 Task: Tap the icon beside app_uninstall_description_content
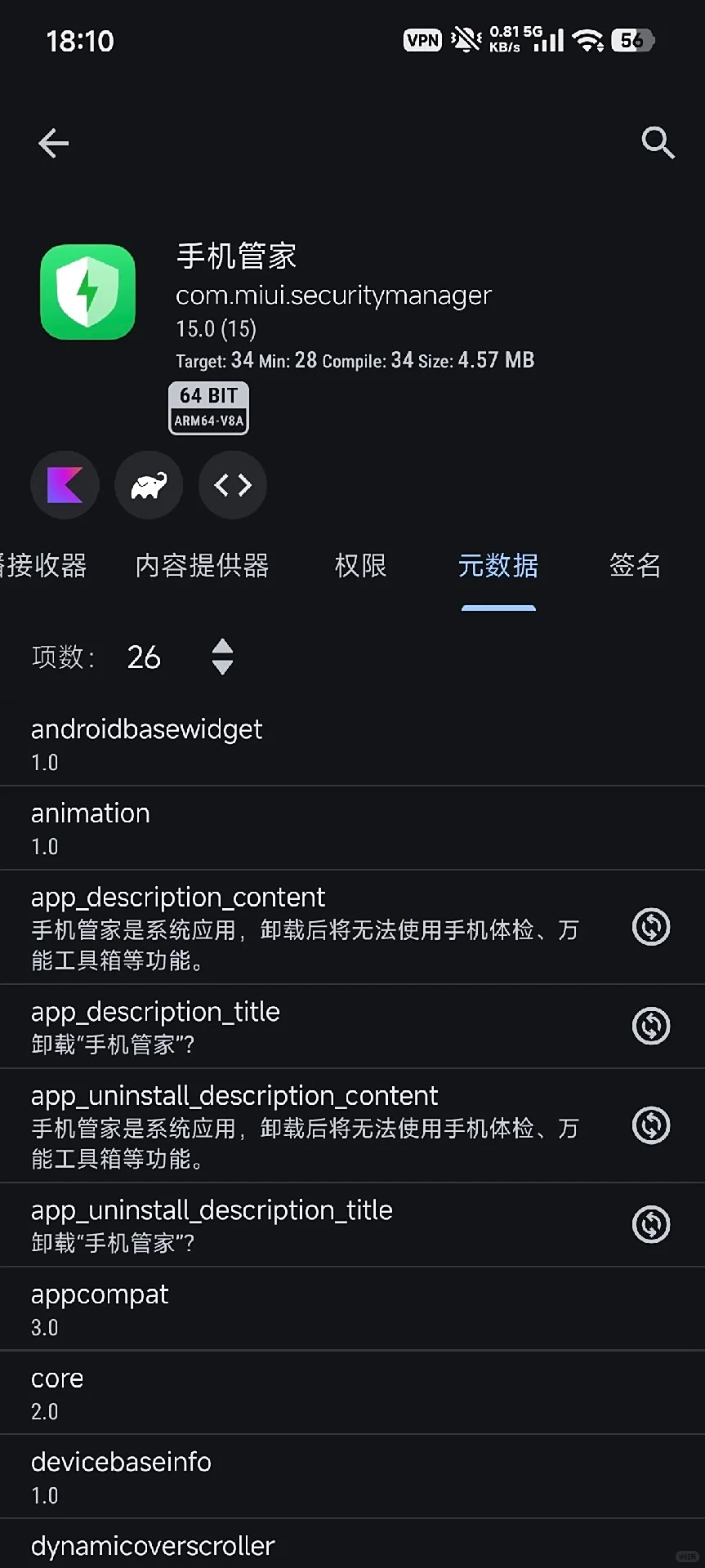[x=651, y=1125]
